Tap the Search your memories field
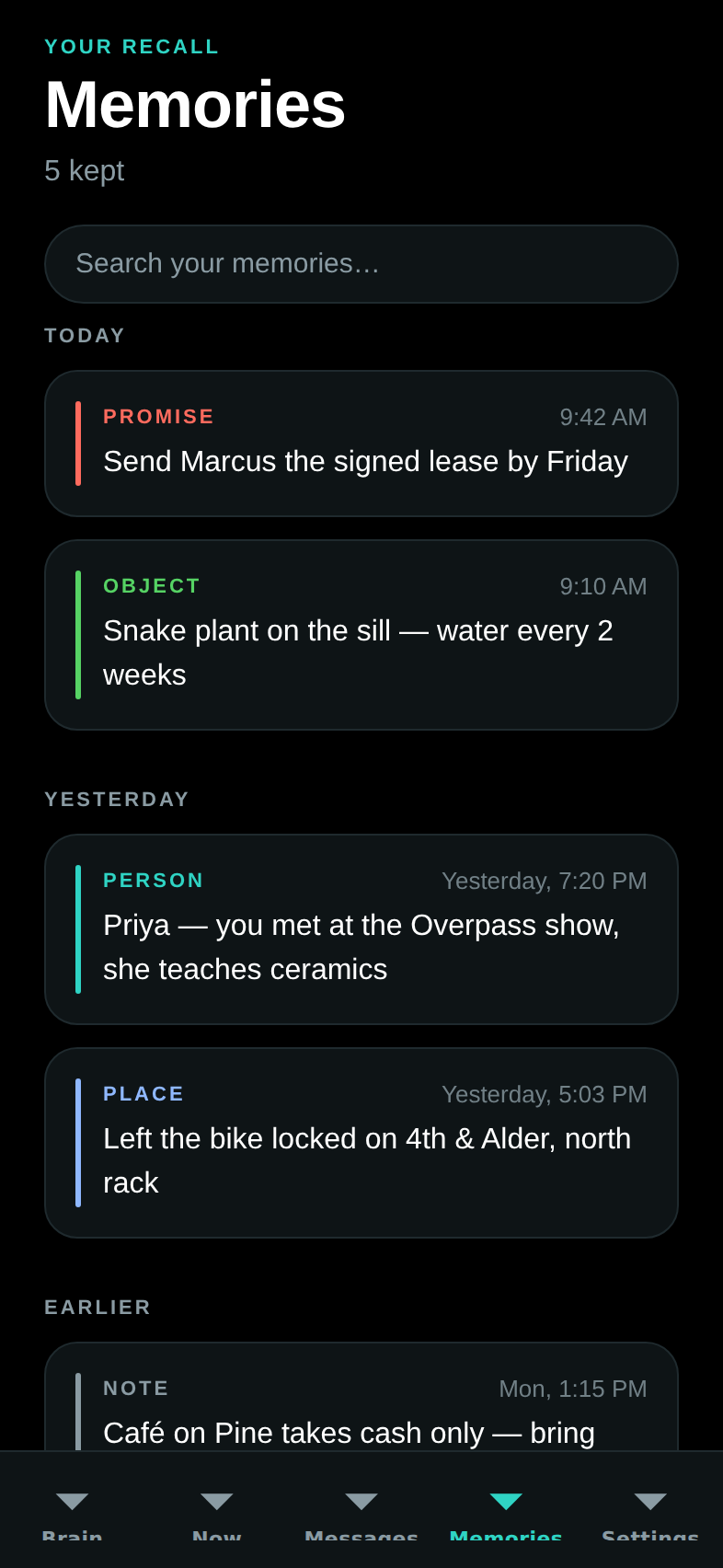The height and width of the screenshot is (1568, 723). [361, 264]
